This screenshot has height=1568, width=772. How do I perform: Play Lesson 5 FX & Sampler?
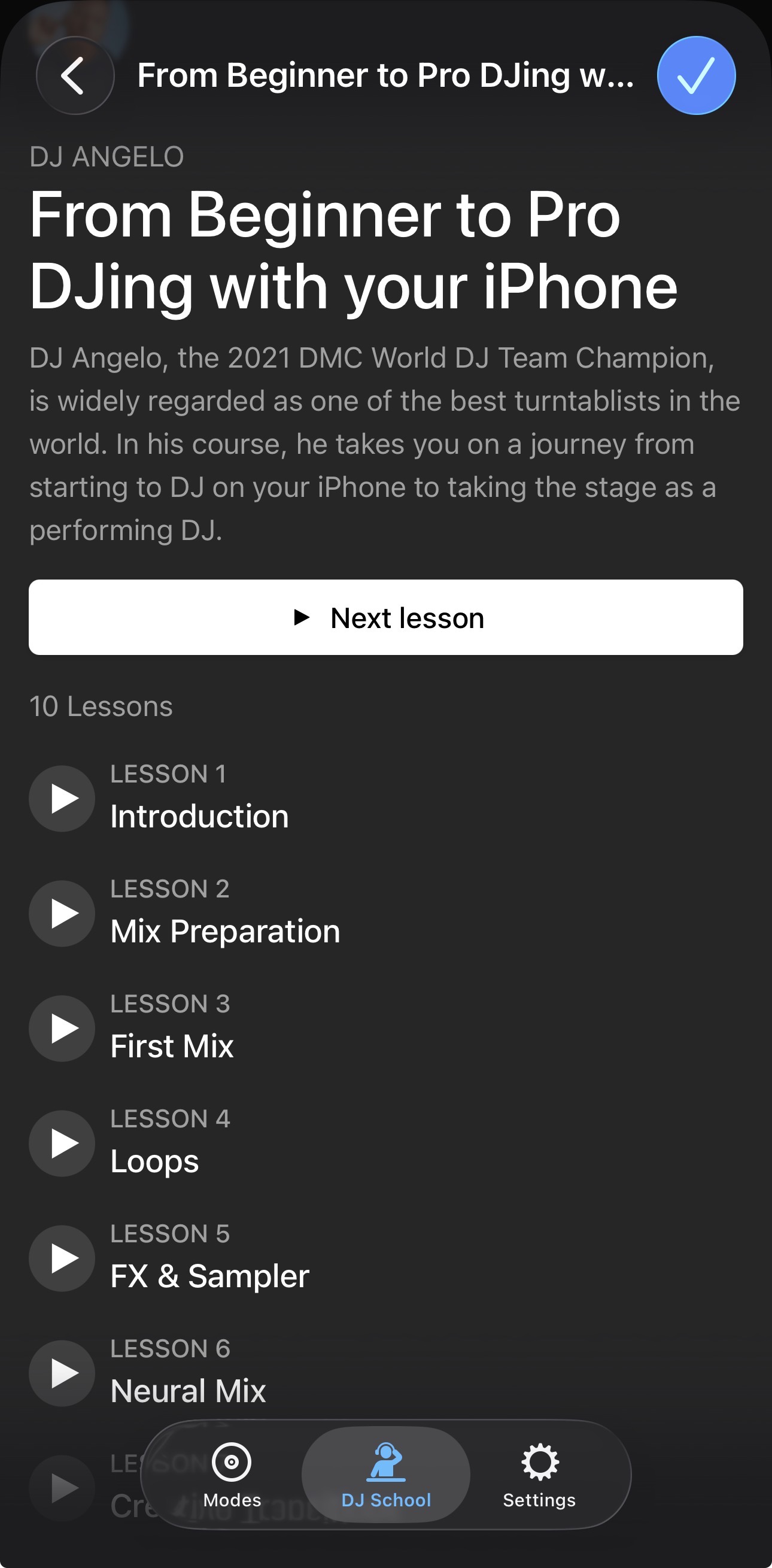[x=62, y=1258]
